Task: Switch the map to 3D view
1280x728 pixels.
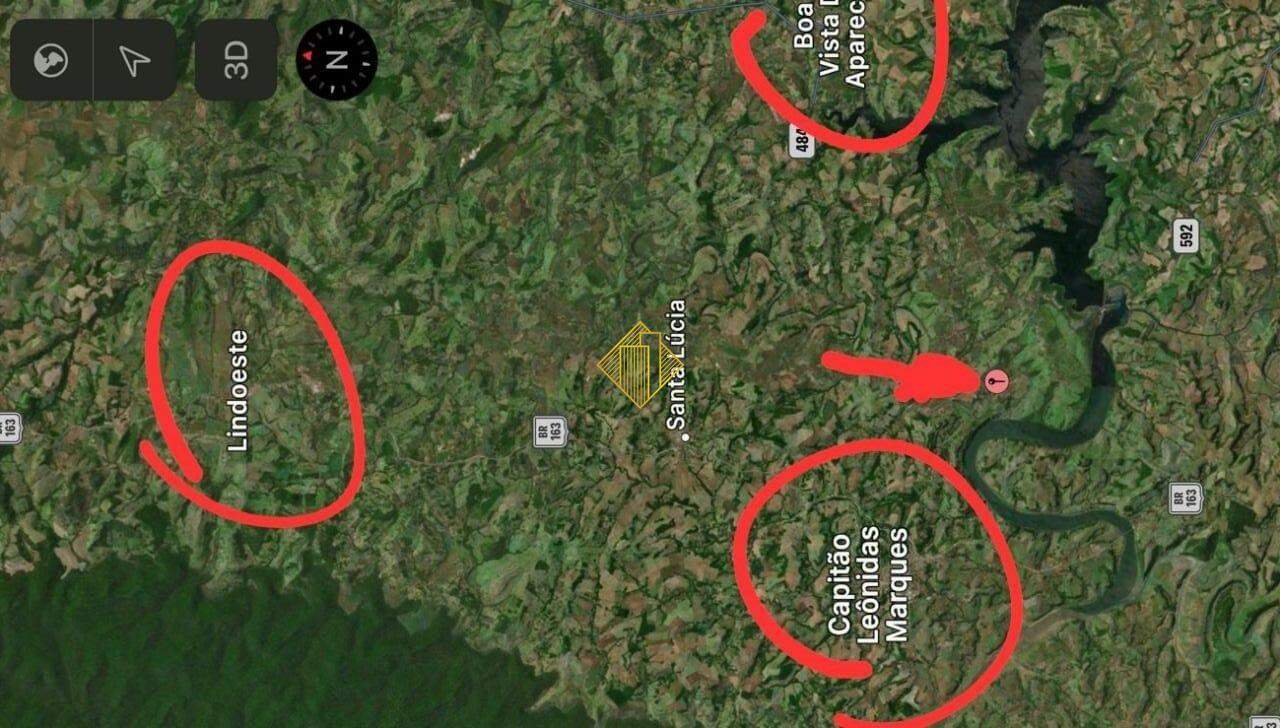Action: pyautogui.click(x=236, y=60)
